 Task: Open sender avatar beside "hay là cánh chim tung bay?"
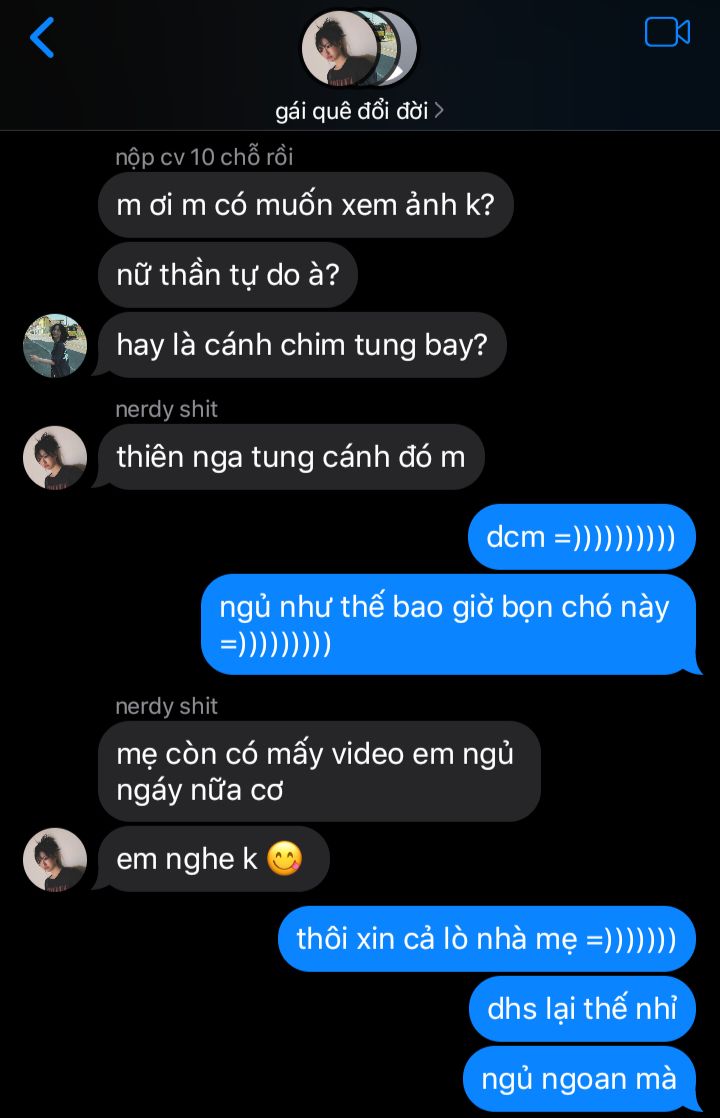click(55, 346)
